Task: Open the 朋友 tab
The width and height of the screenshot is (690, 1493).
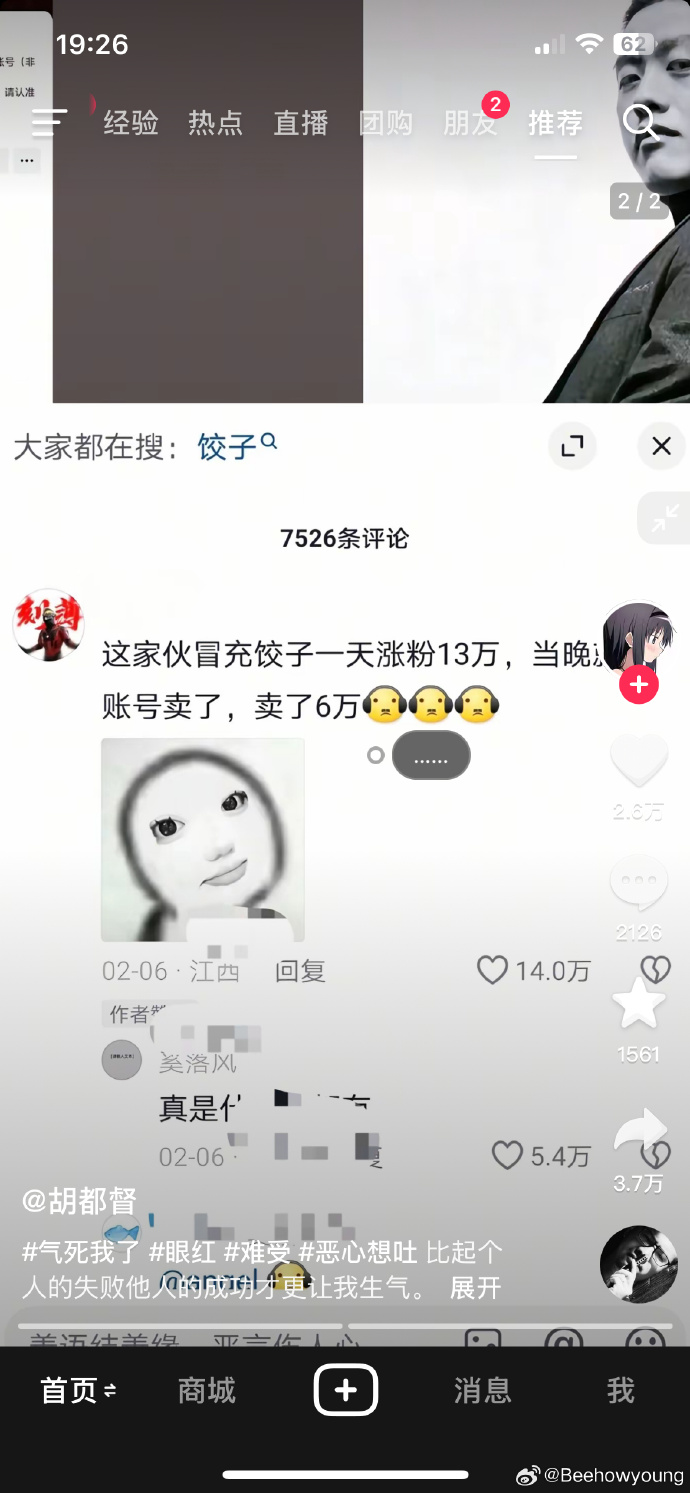Action: (470, 123)
